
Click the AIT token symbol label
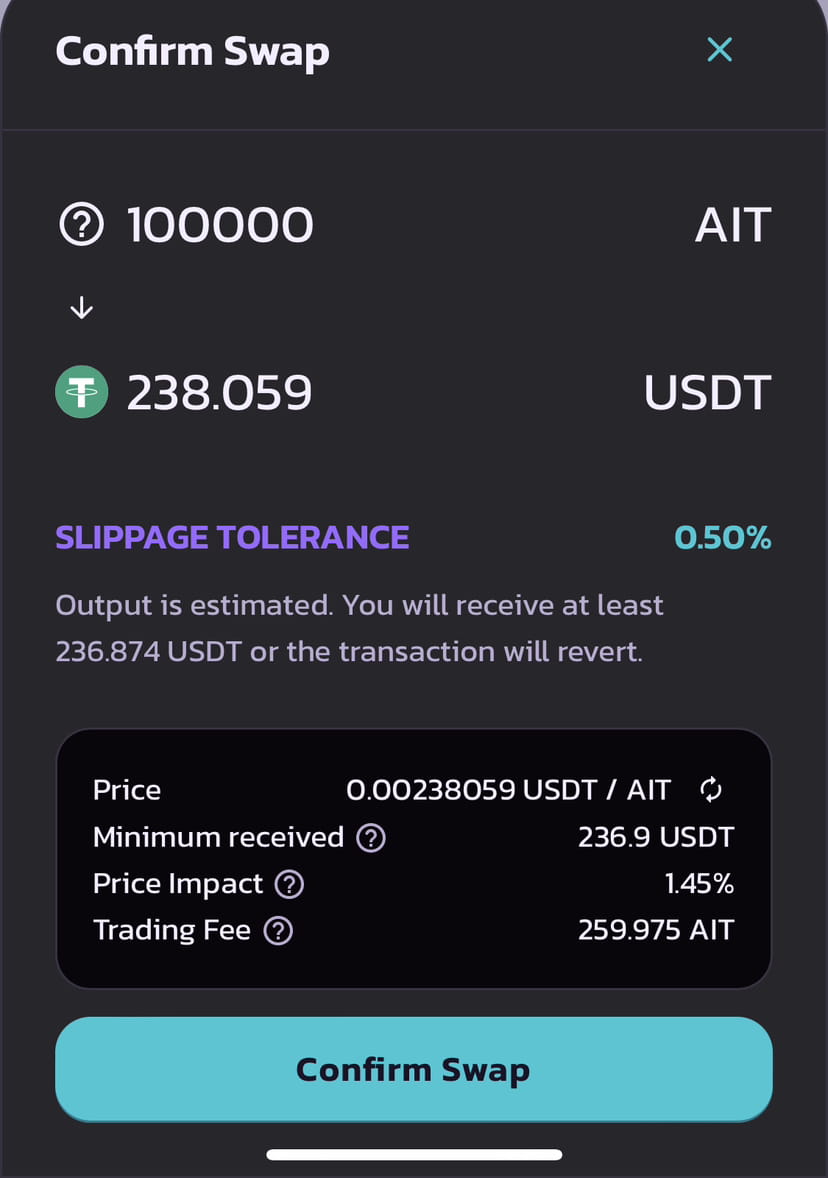733,224
